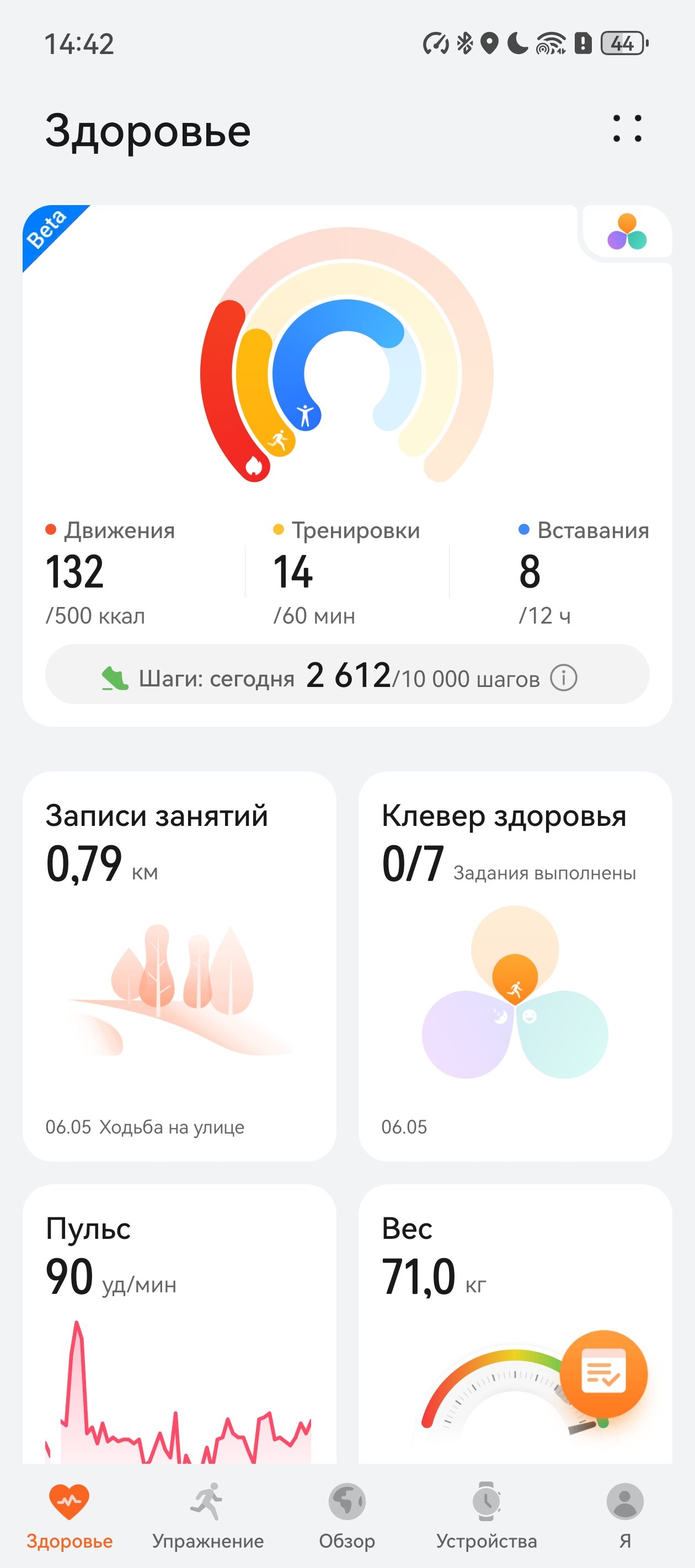Open the activity rings card

(347, 465)
